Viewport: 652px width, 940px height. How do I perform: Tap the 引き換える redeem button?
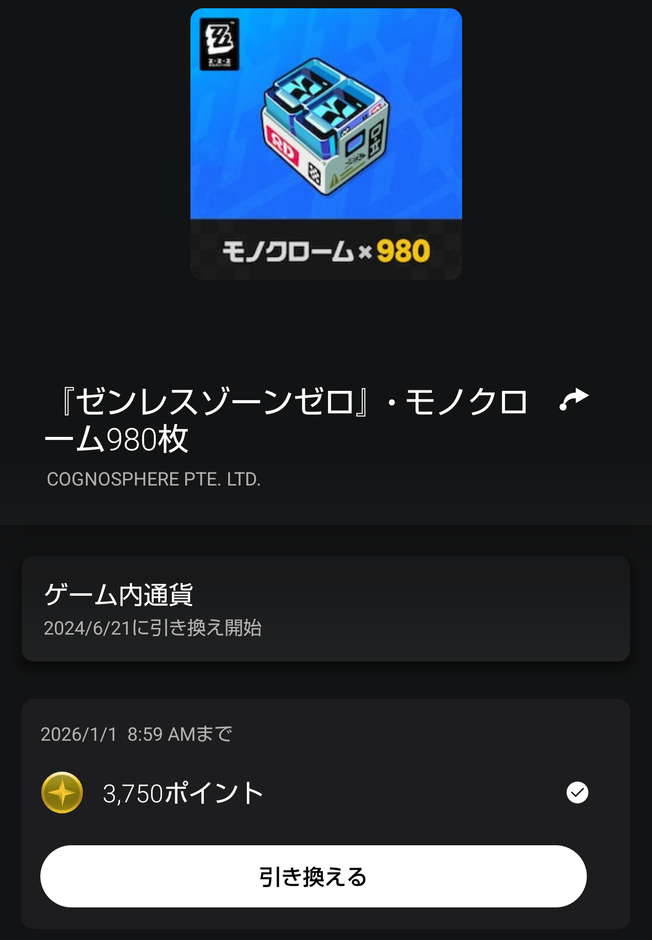tap(313, 877)
